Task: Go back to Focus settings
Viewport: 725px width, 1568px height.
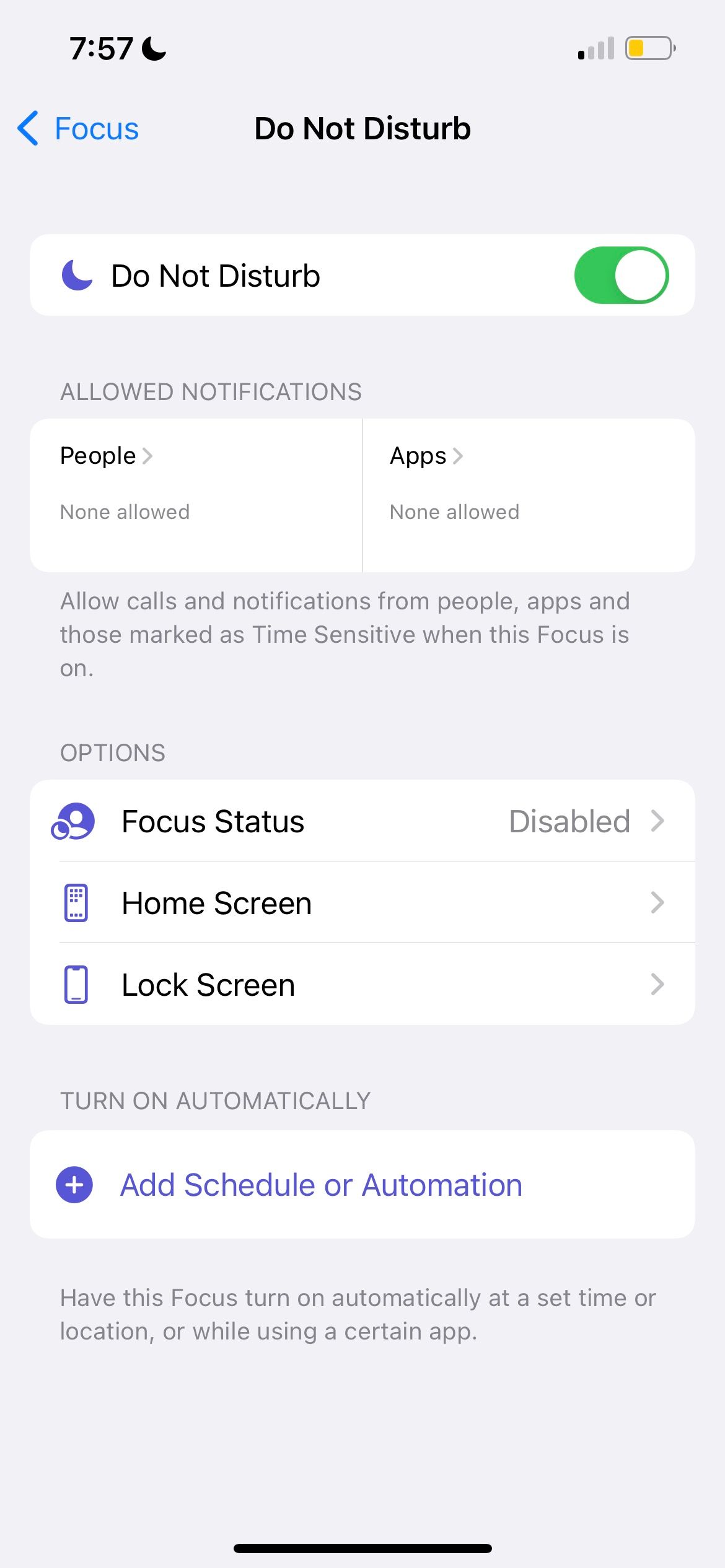Action: pos(79,129)
